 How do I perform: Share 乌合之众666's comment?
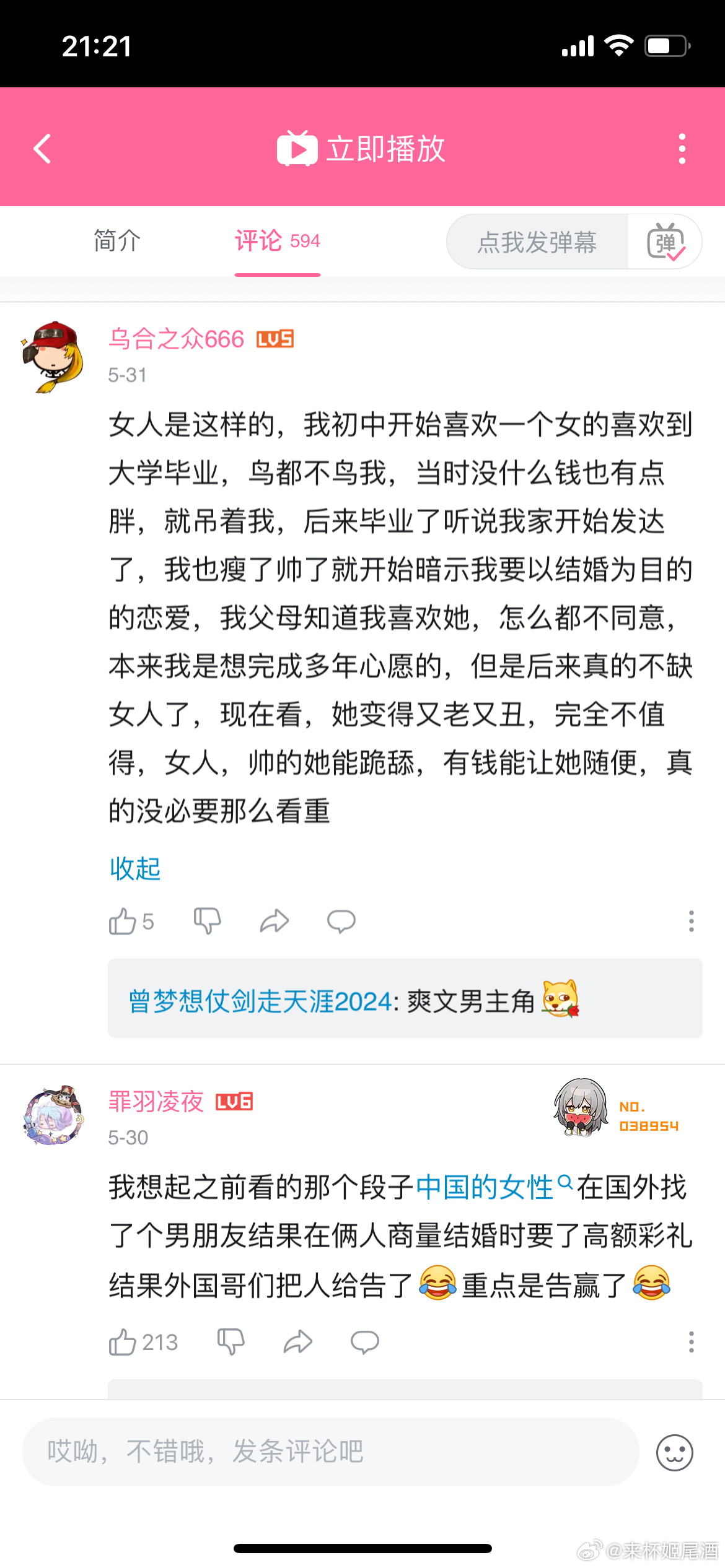274,921
